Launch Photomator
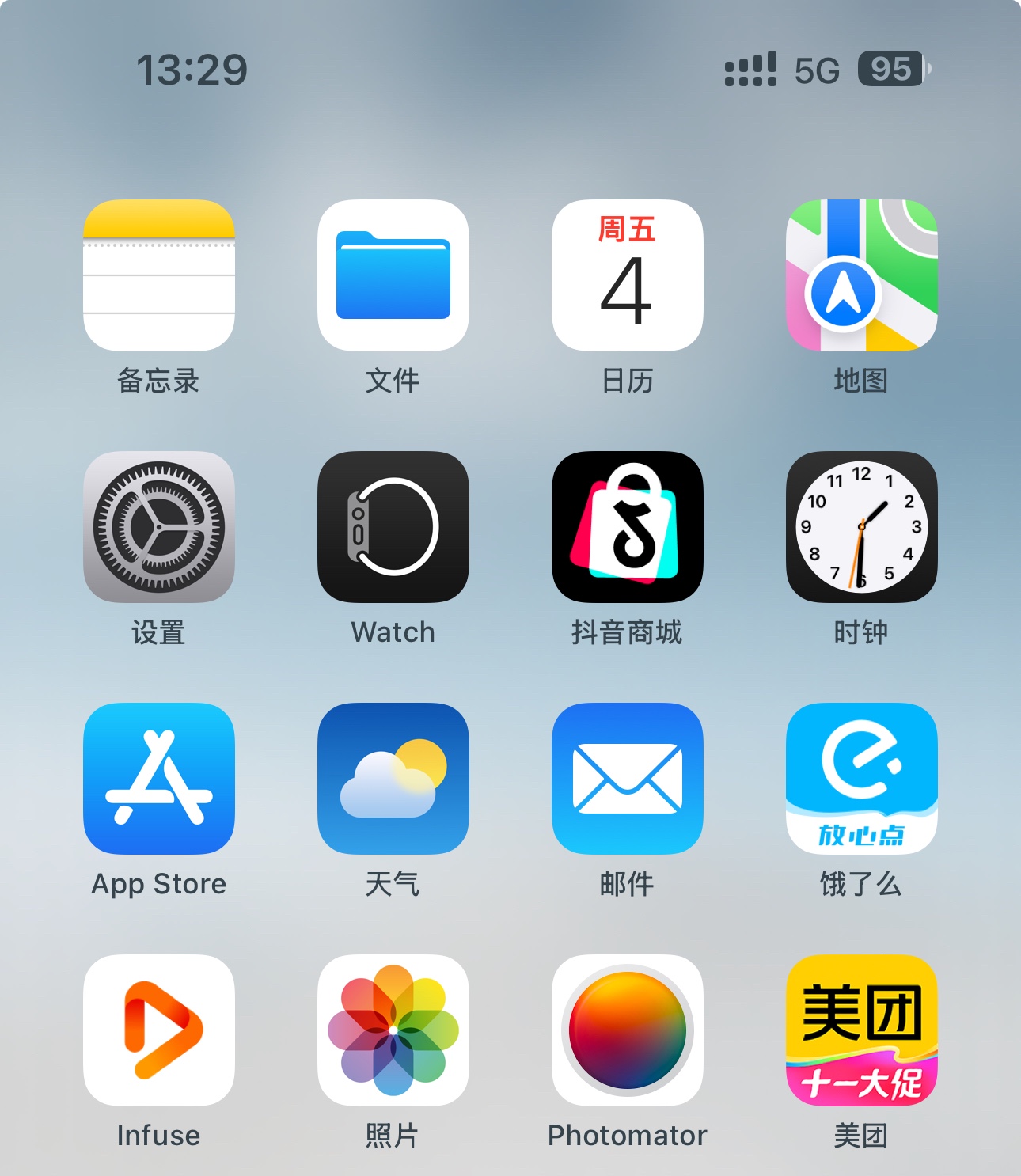Image resolution: width=1021 pixels, height=1176 pixels. [x=627, y=1030]
